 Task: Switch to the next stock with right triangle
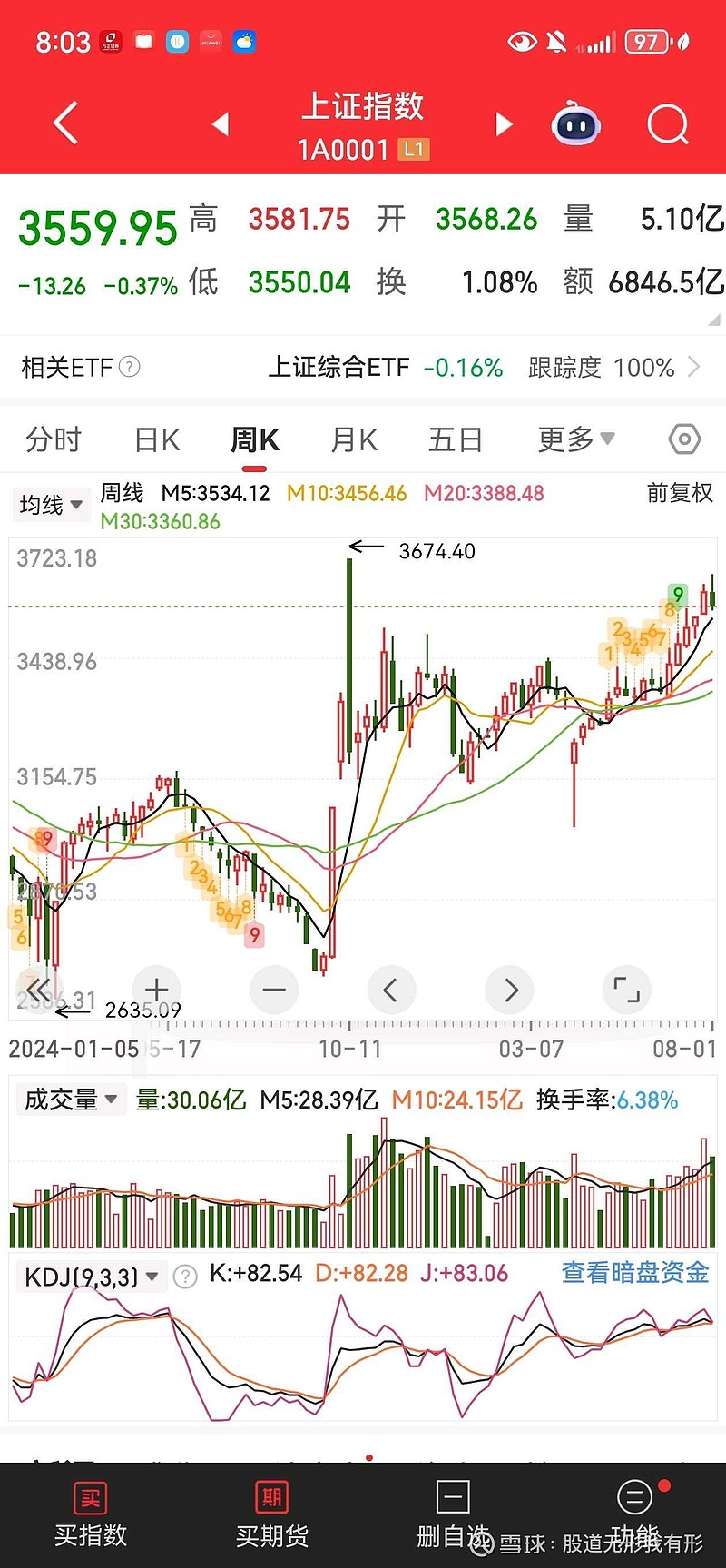pyautogui.click(x=504, y=124)
